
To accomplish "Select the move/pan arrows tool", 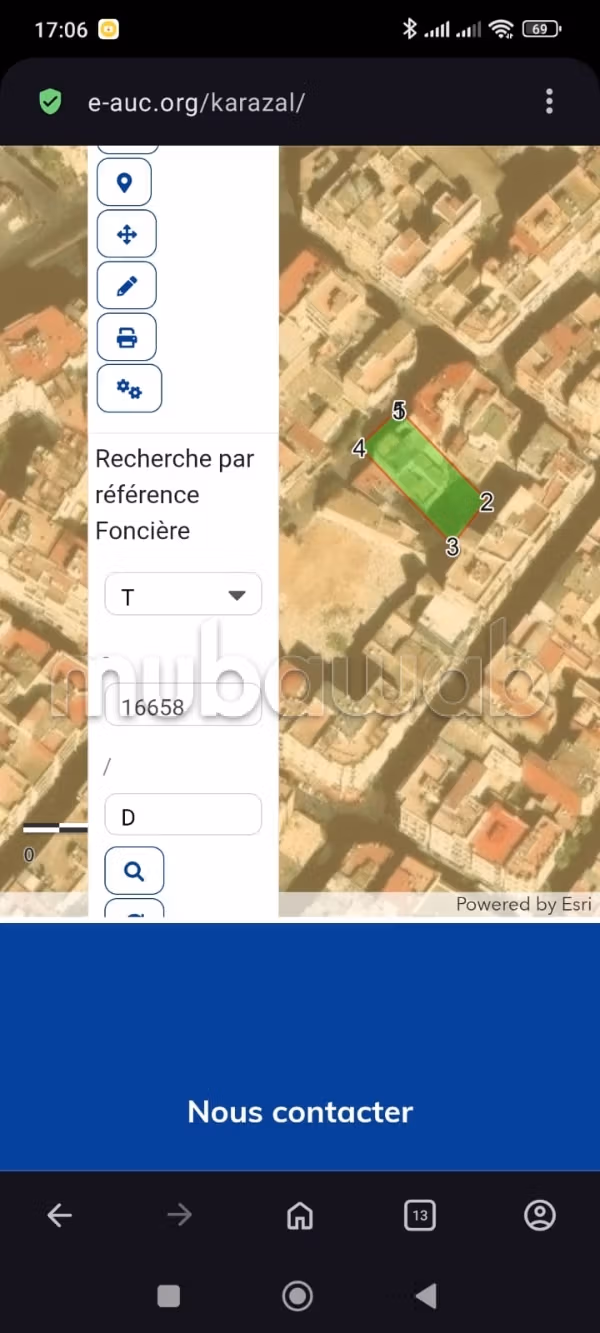I will tap(127, 234).
